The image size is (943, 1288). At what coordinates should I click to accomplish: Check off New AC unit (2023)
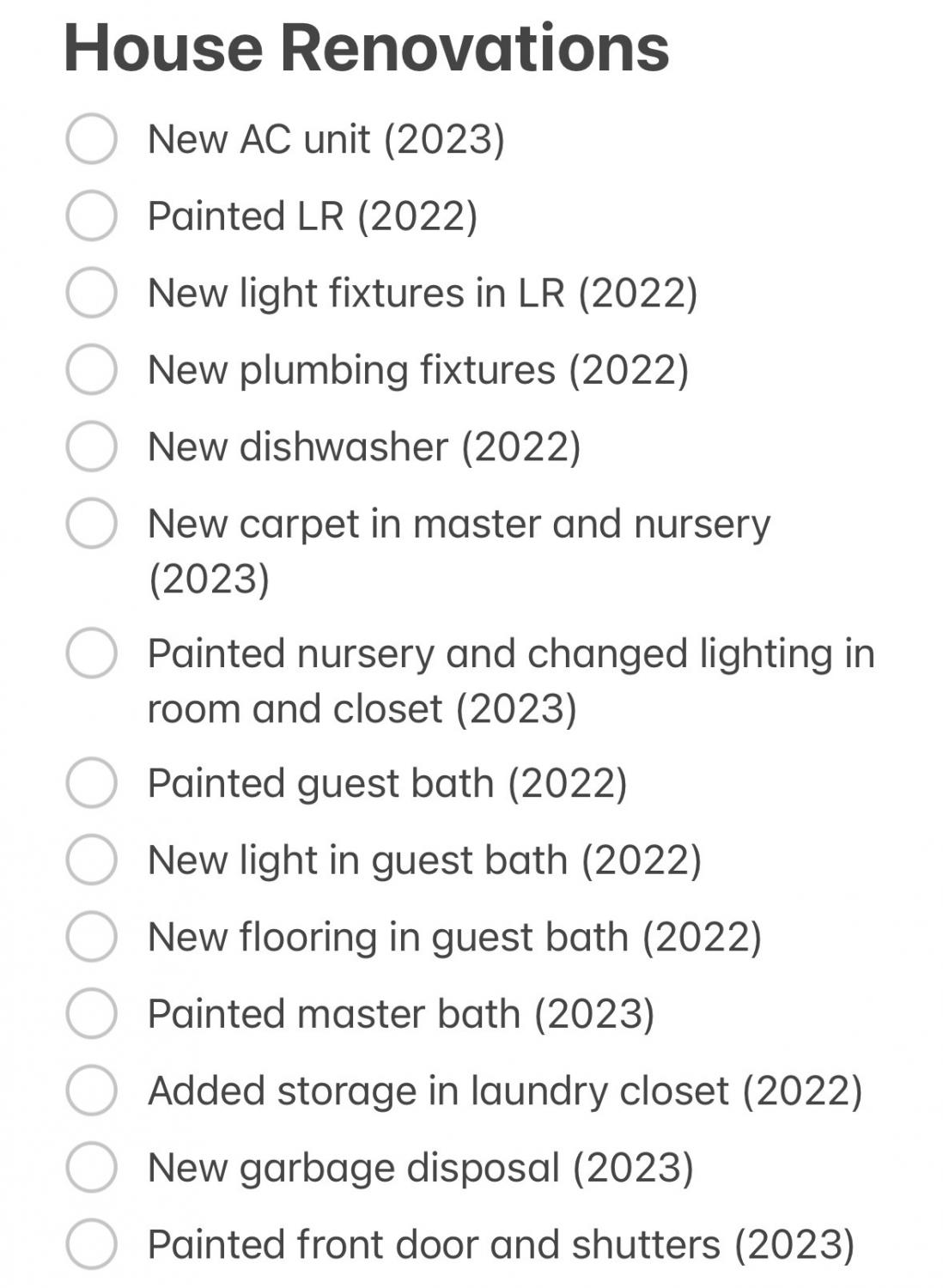pyautogui.click(x=91, y=139)
